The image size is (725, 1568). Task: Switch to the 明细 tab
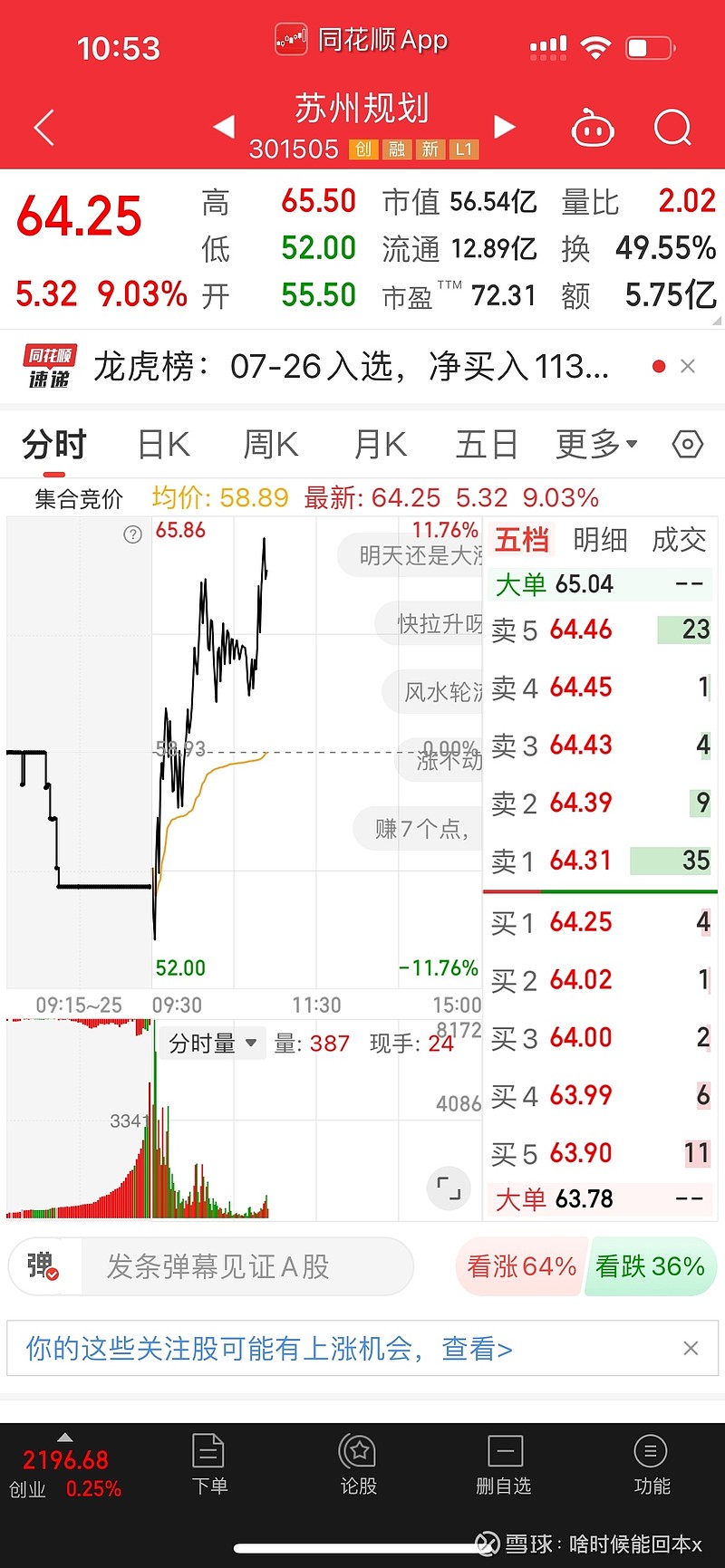tap(600, 541)
